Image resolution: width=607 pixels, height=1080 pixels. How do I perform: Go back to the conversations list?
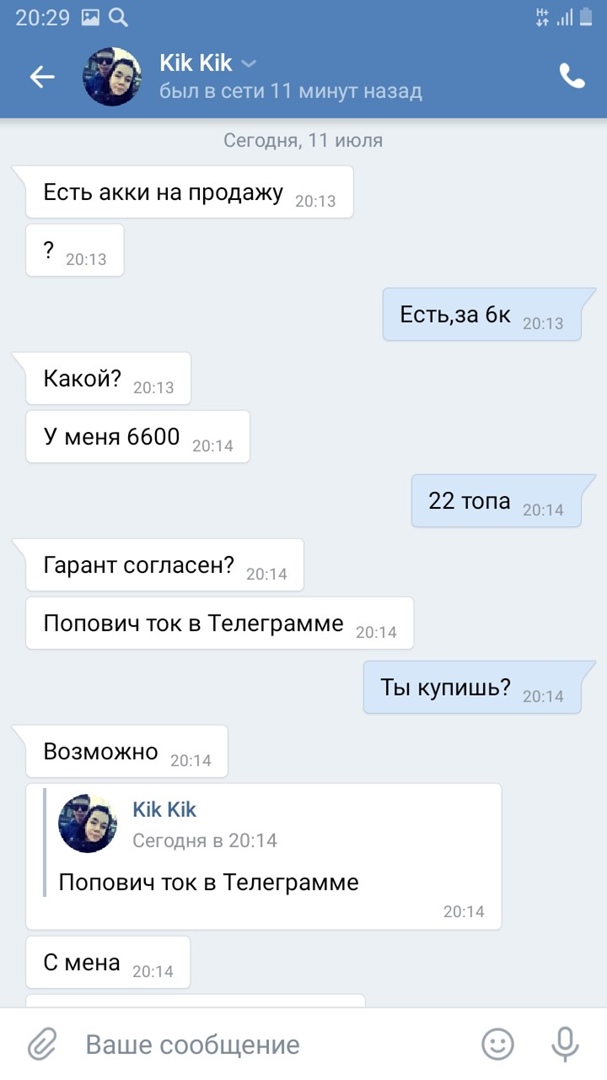tap(42, 77)
